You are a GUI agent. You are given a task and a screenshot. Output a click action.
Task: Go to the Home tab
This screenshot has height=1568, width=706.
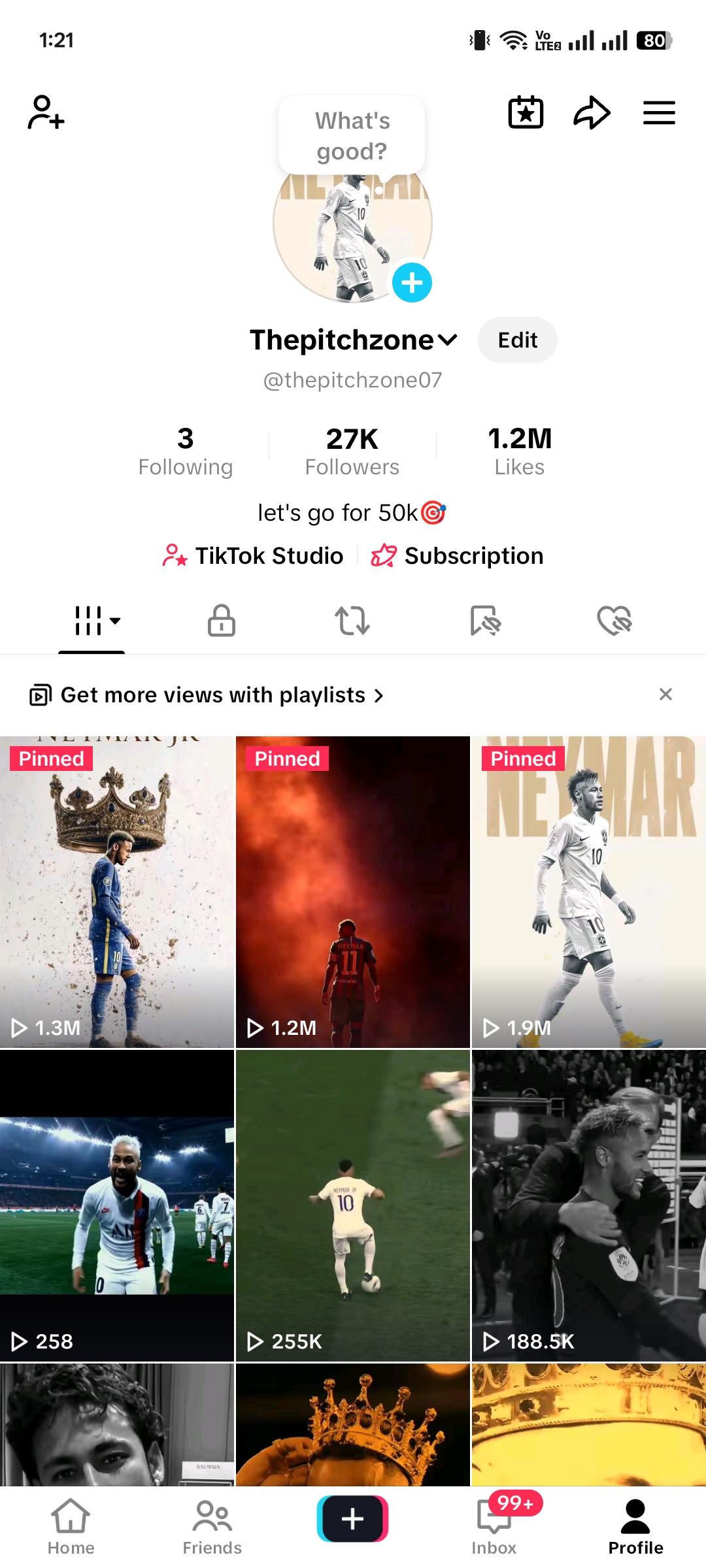coord(71,1526)
